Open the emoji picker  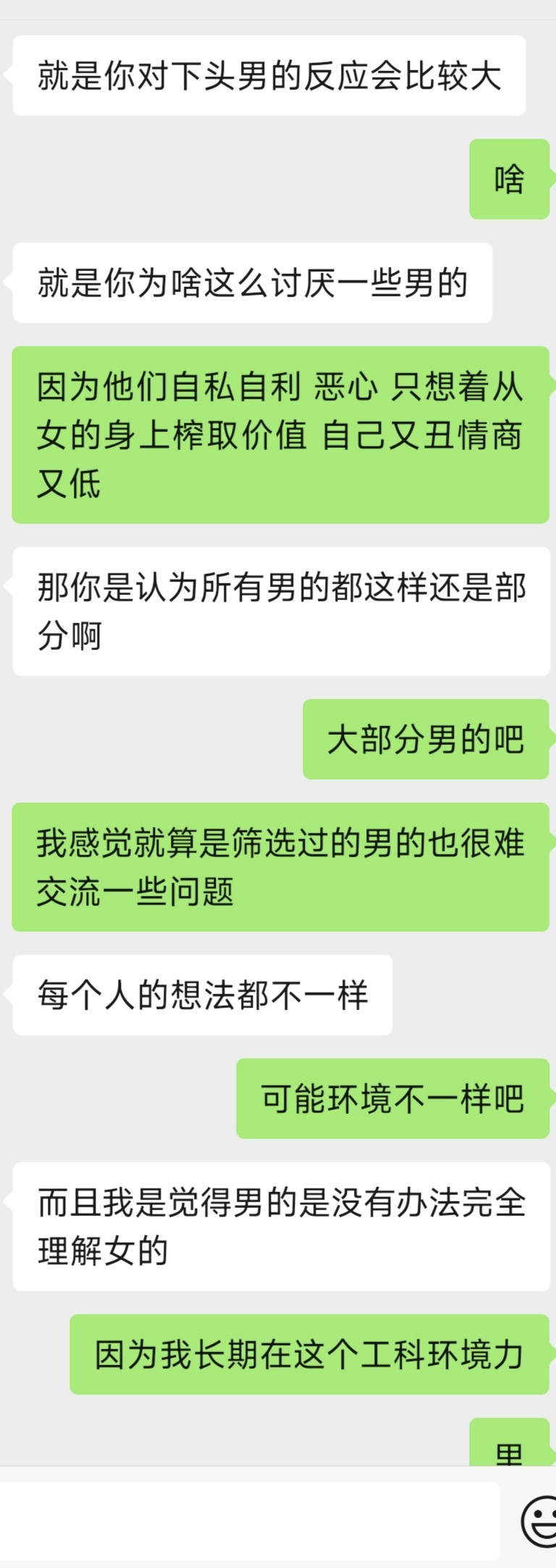point(539,1521)
